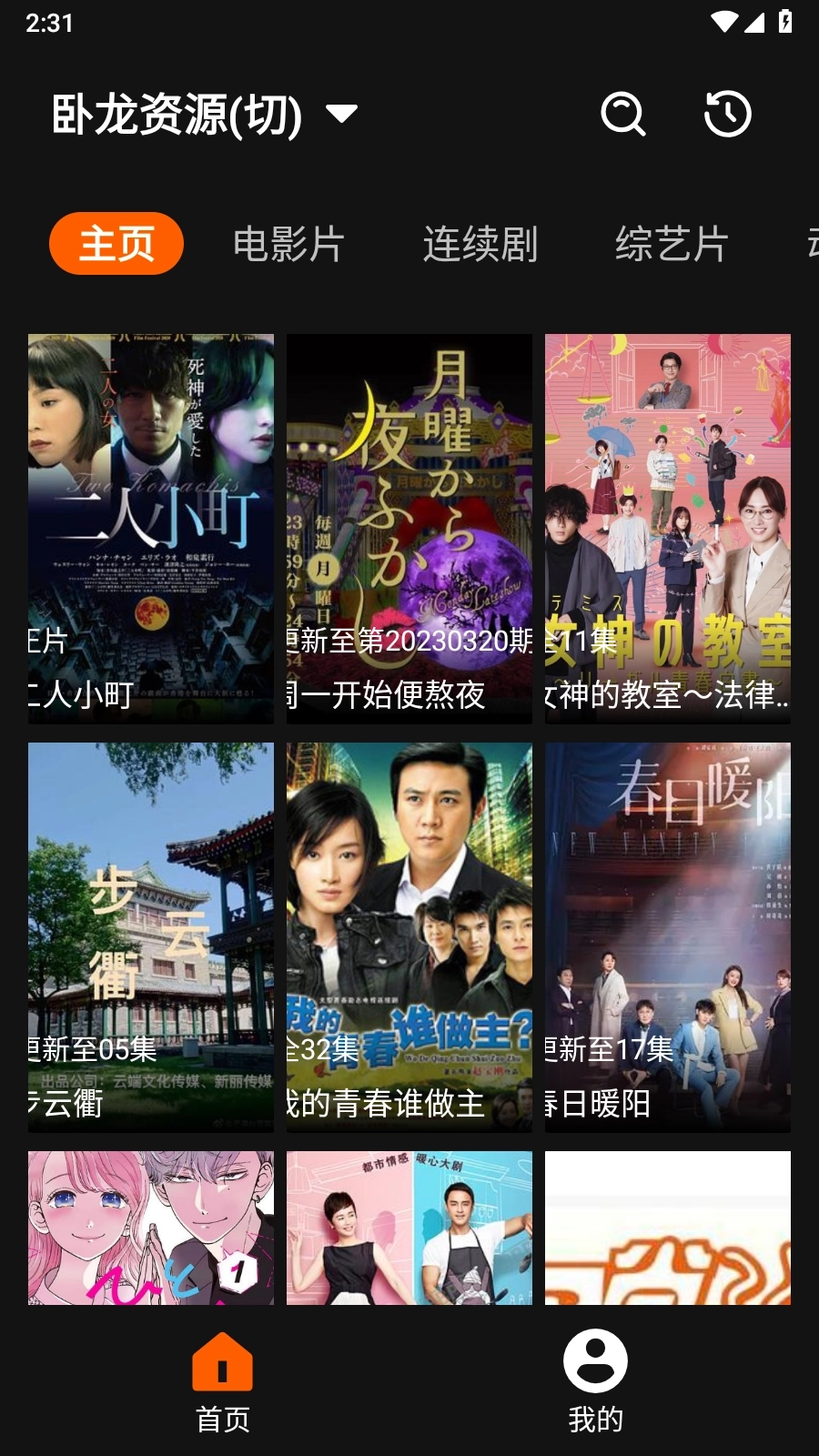Go to the 我的 profile tab
The image size is (819, 1456).
pos(595,1381)
